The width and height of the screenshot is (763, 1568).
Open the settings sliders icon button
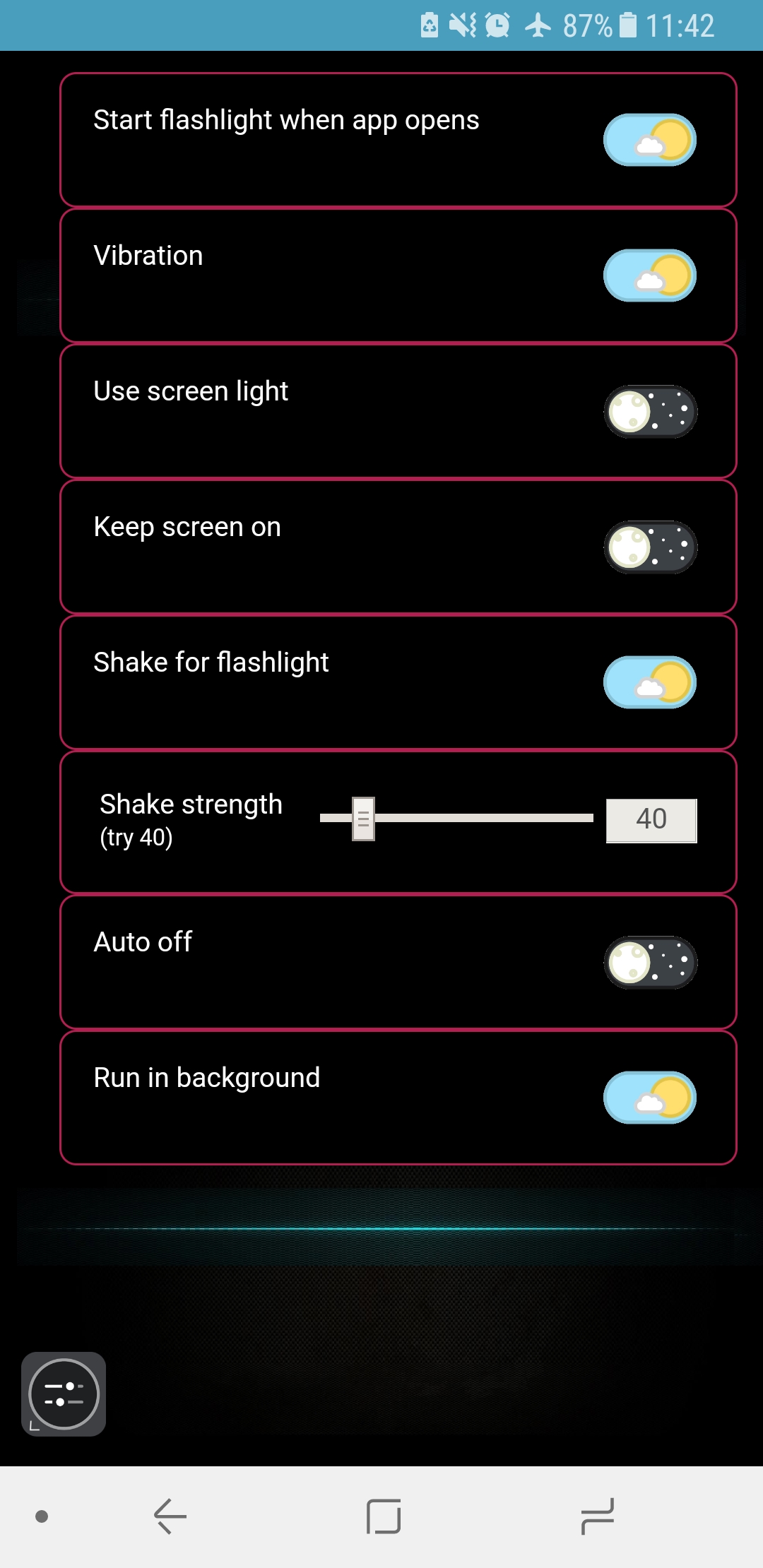64,1394
